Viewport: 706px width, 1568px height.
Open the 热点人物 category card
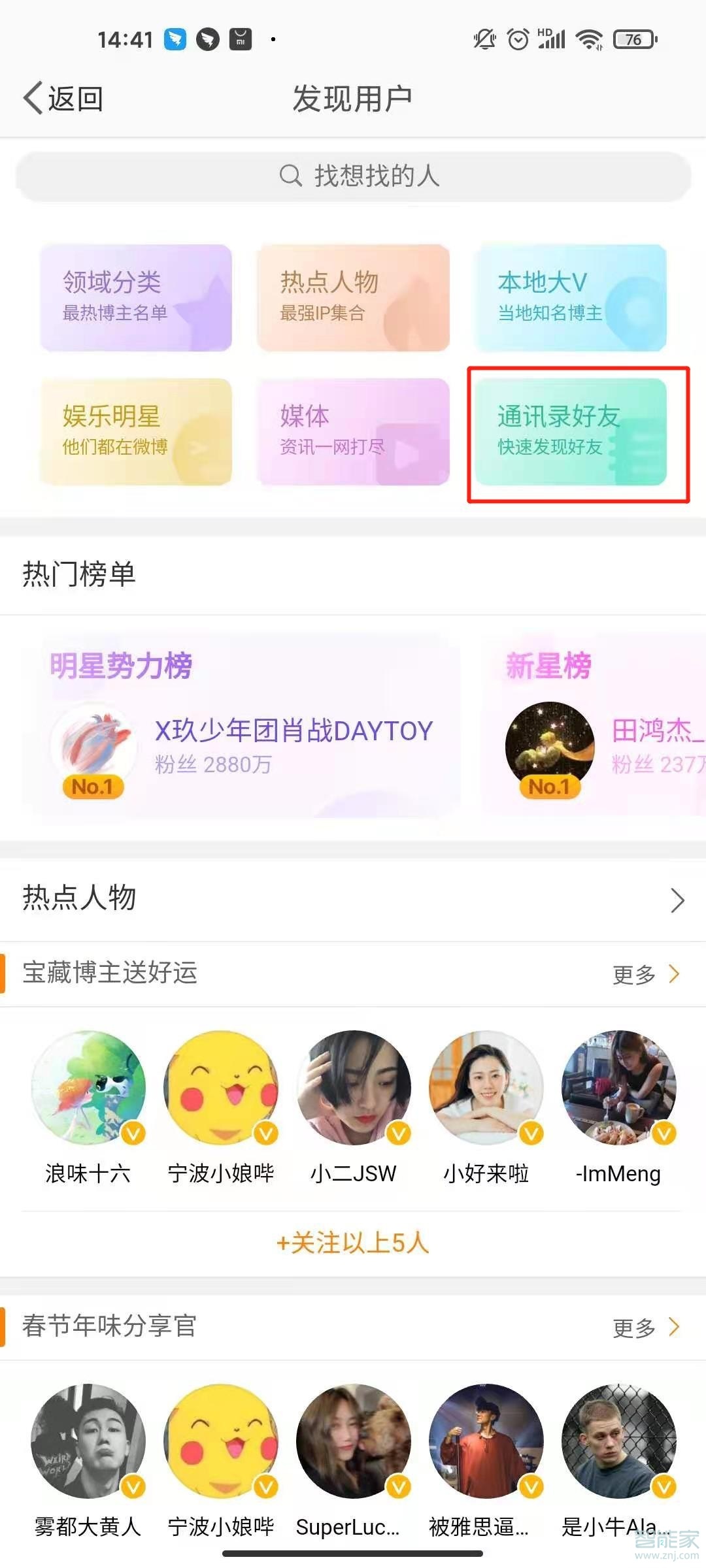point(353,297)
